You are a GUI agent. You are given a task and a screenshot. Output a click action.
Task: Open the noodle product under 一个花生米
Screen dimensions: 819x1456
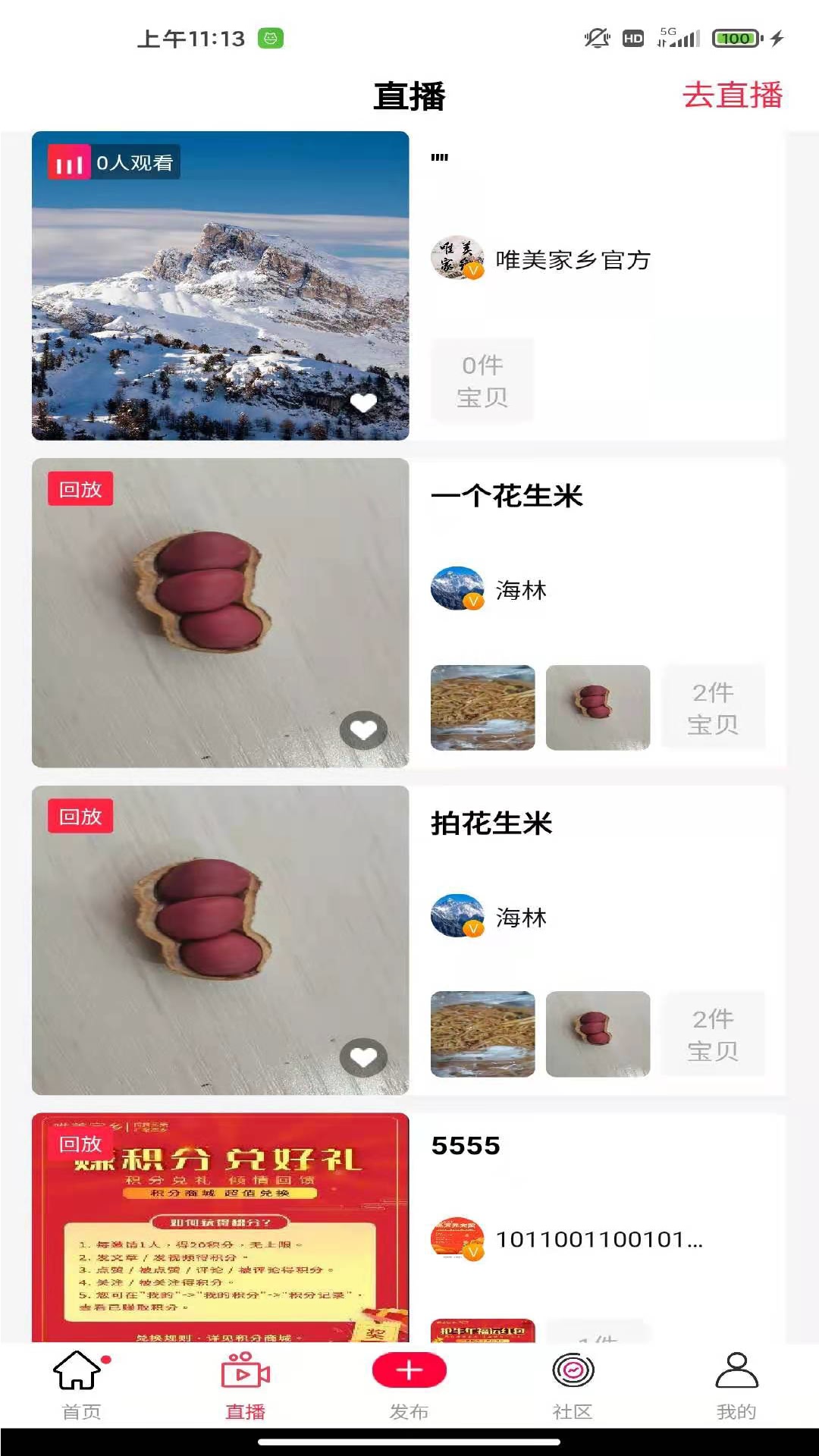pos(483,708)
